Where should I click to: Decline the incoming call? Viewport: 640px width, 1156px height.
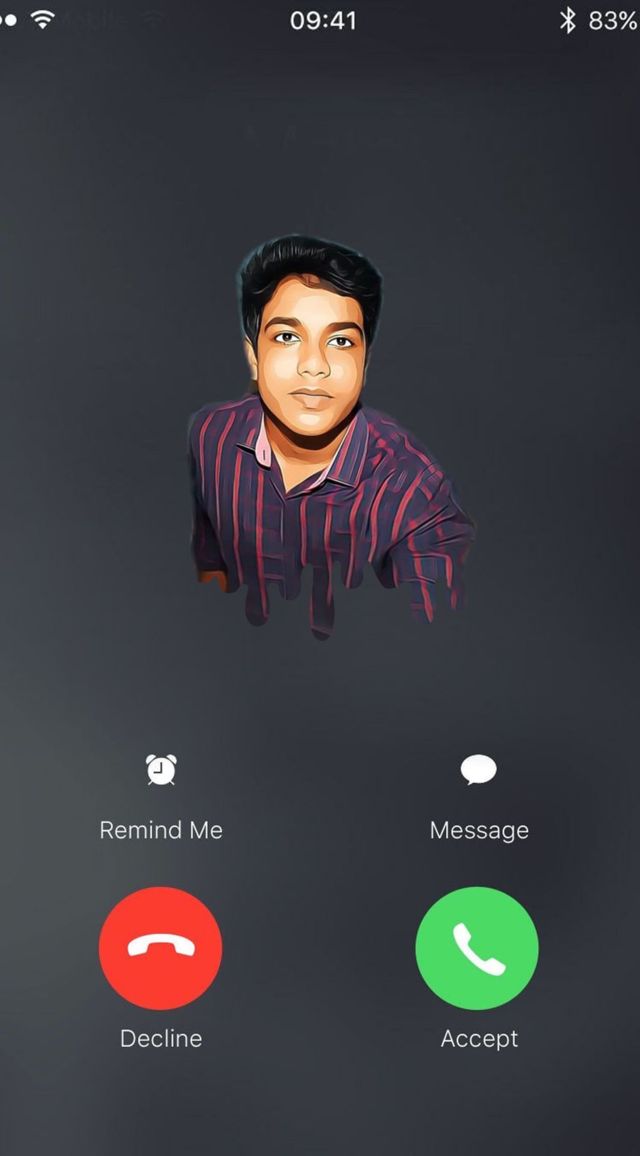161,948
